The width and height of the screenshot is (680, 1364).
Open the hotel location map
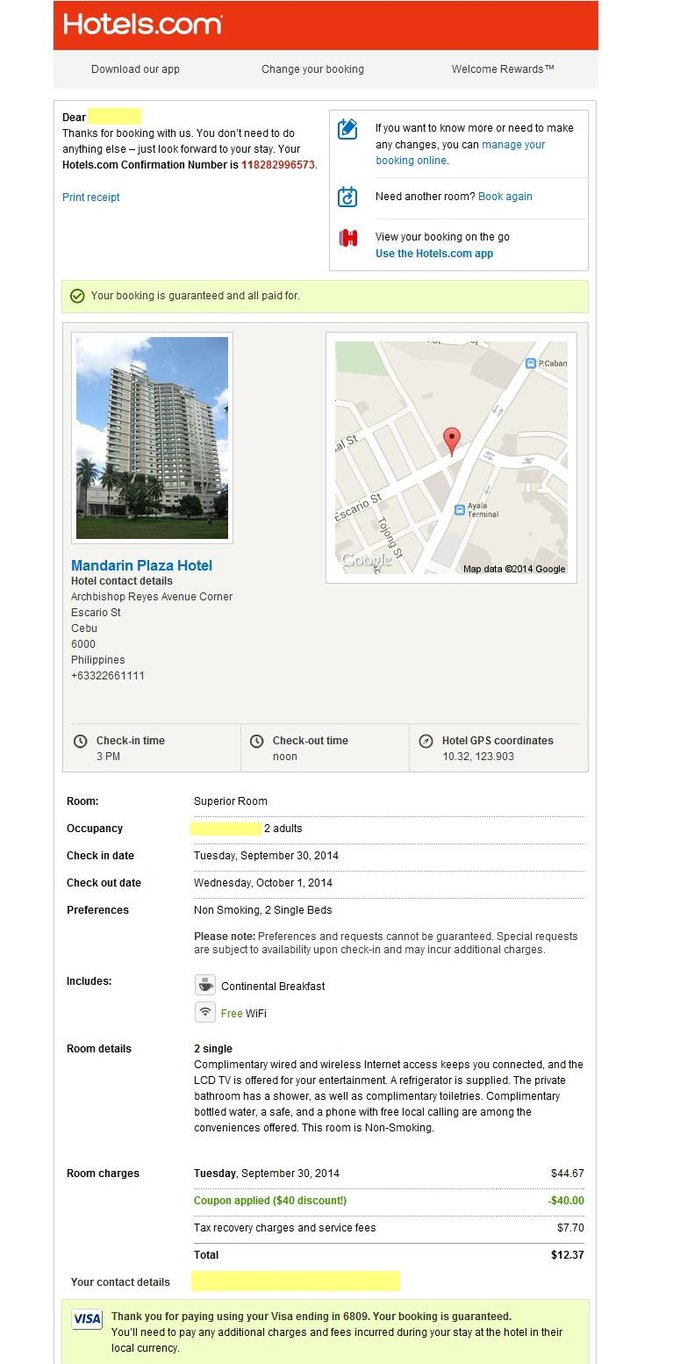pyautogui.click(x=451, y=457)
